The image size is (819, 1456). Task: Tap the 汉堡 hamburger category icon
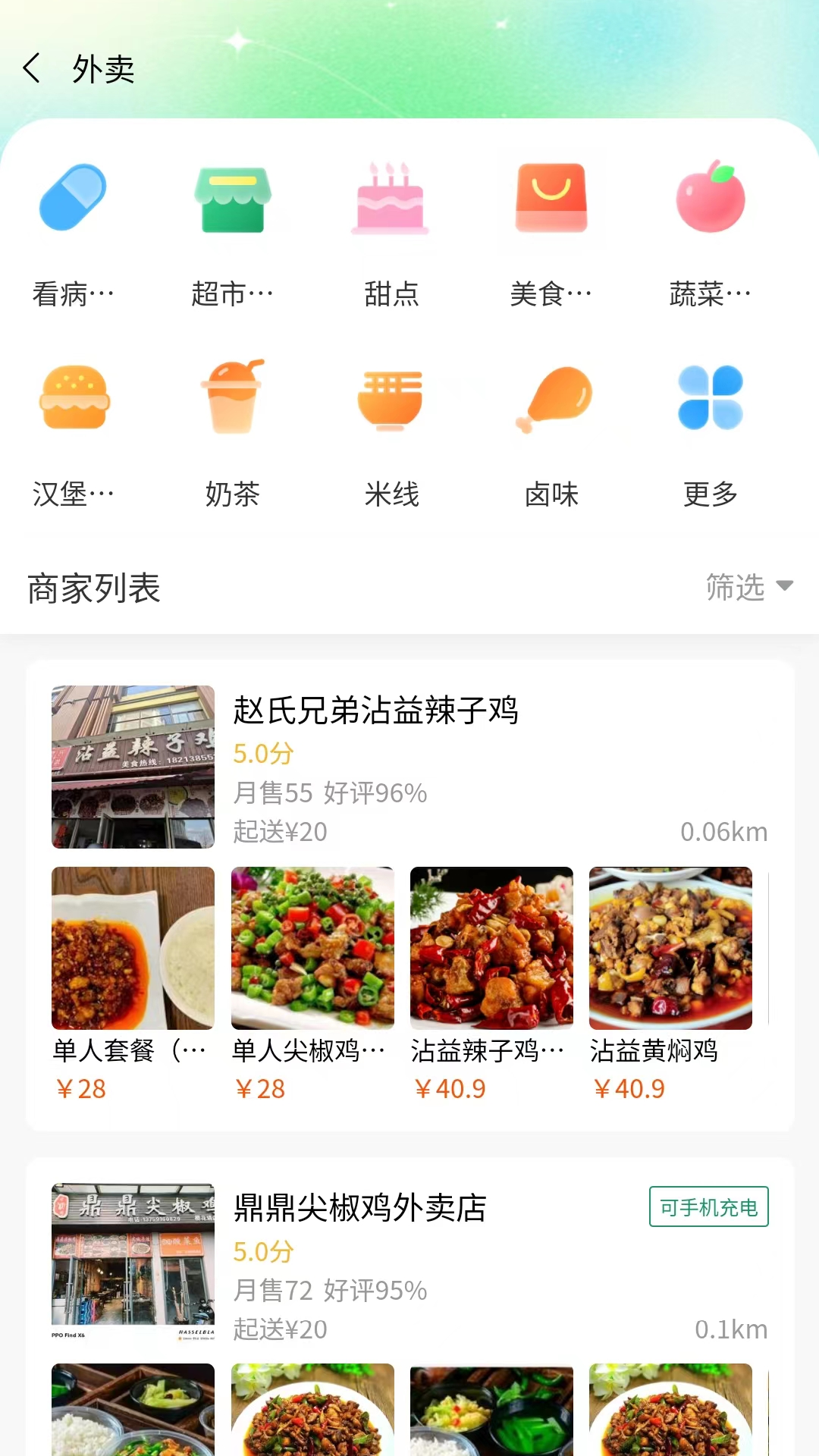point(72,400)
